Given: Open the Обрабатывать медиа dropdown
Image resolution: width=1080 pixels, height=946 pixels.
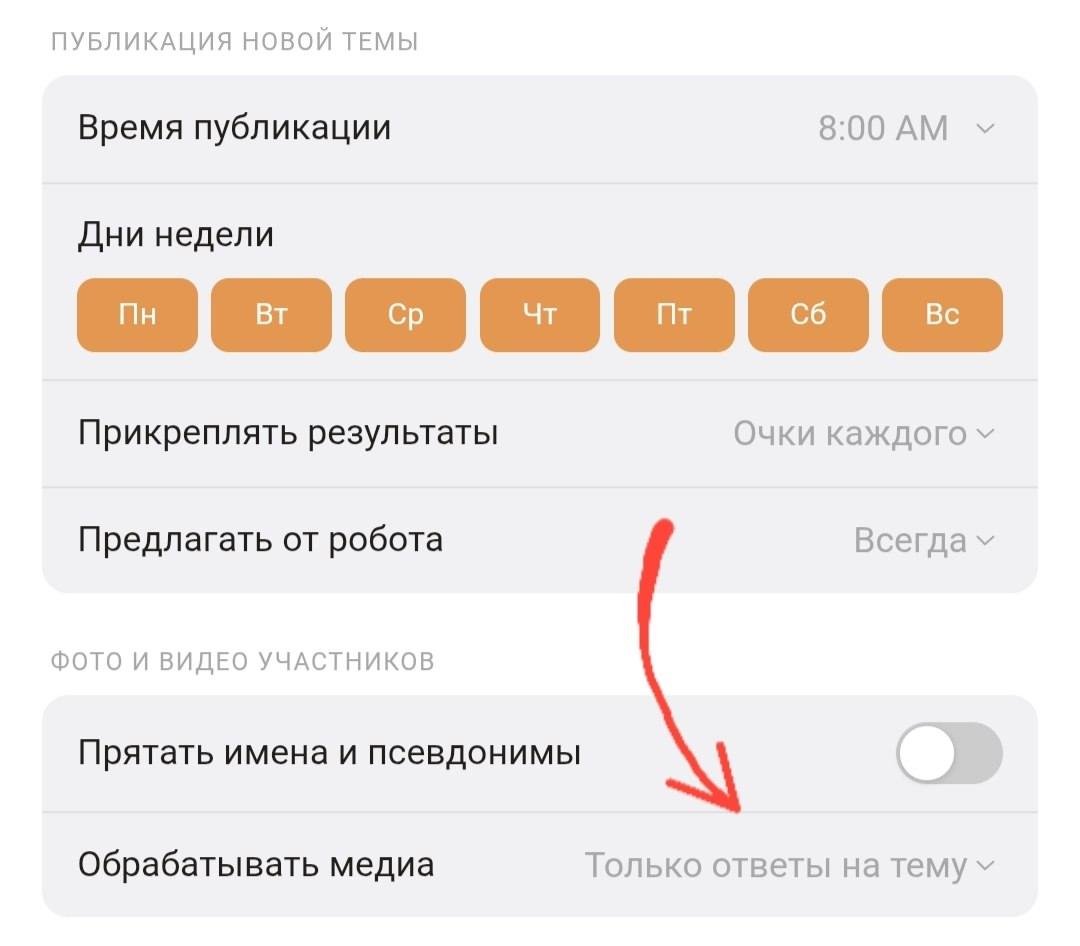Looking at the screenshot, I should pyautogui.click(x=789, y=866).
